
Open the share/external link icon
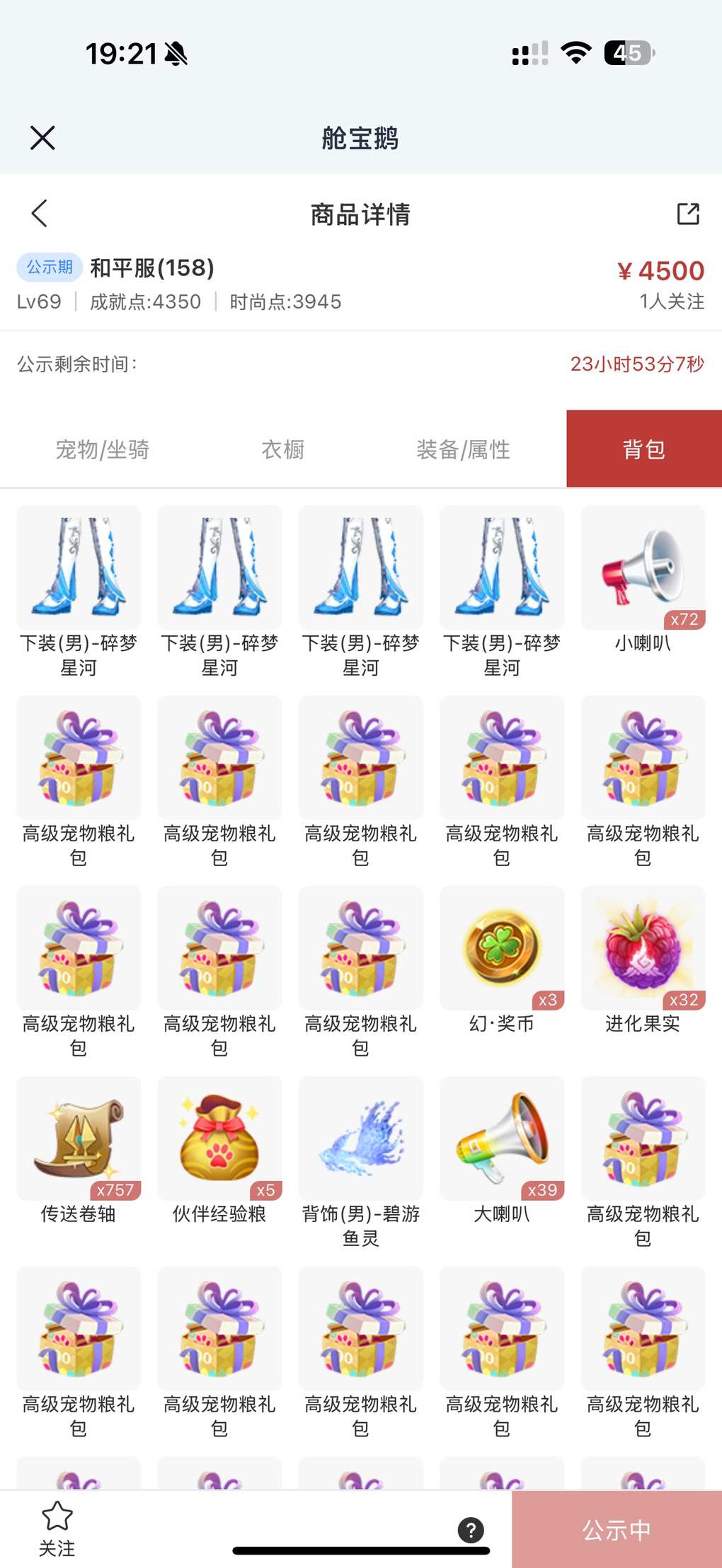pos(687,213)
